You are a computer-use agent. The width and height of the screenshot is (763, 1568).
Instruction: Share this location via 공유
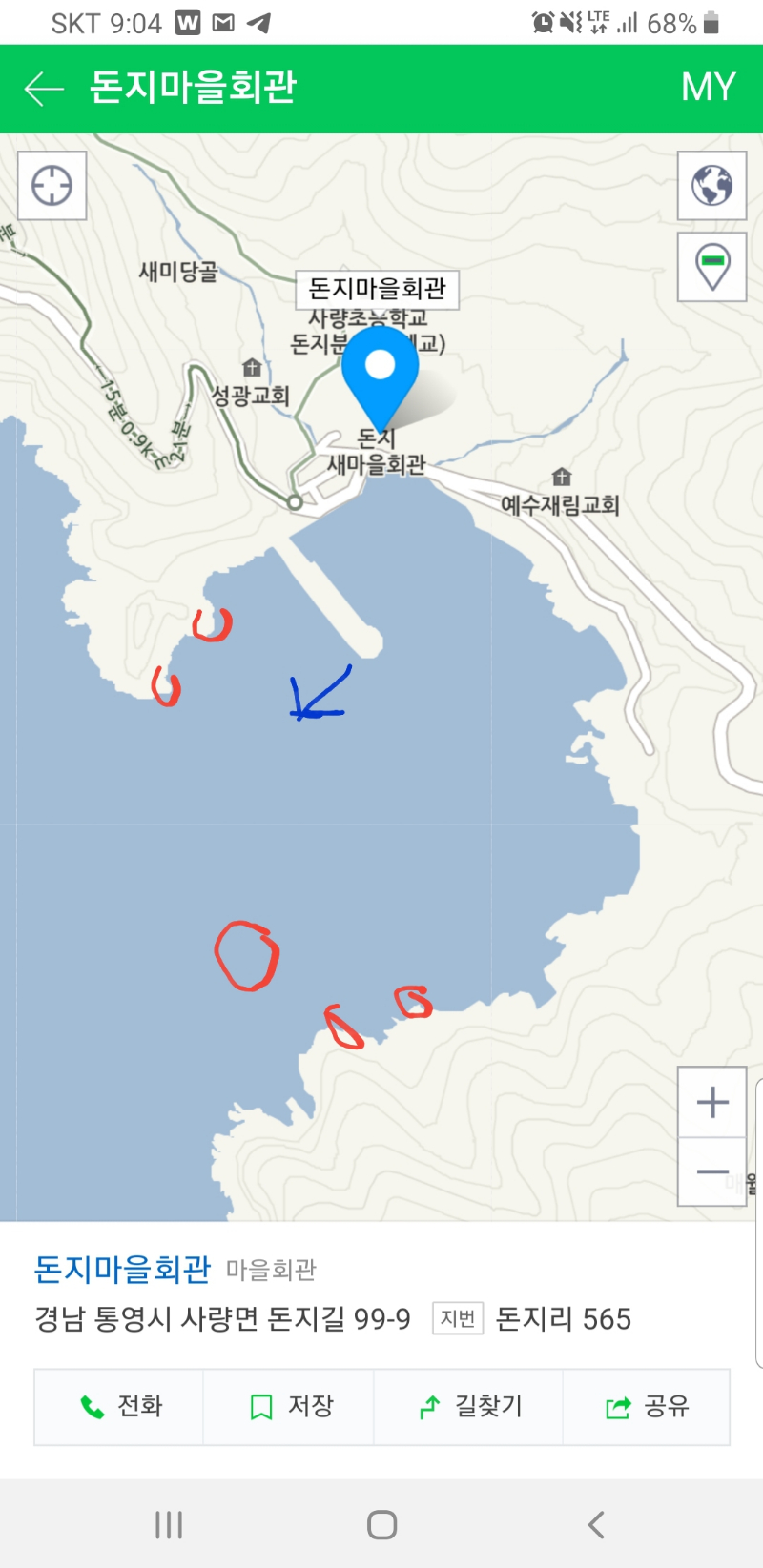[647, 1406]
